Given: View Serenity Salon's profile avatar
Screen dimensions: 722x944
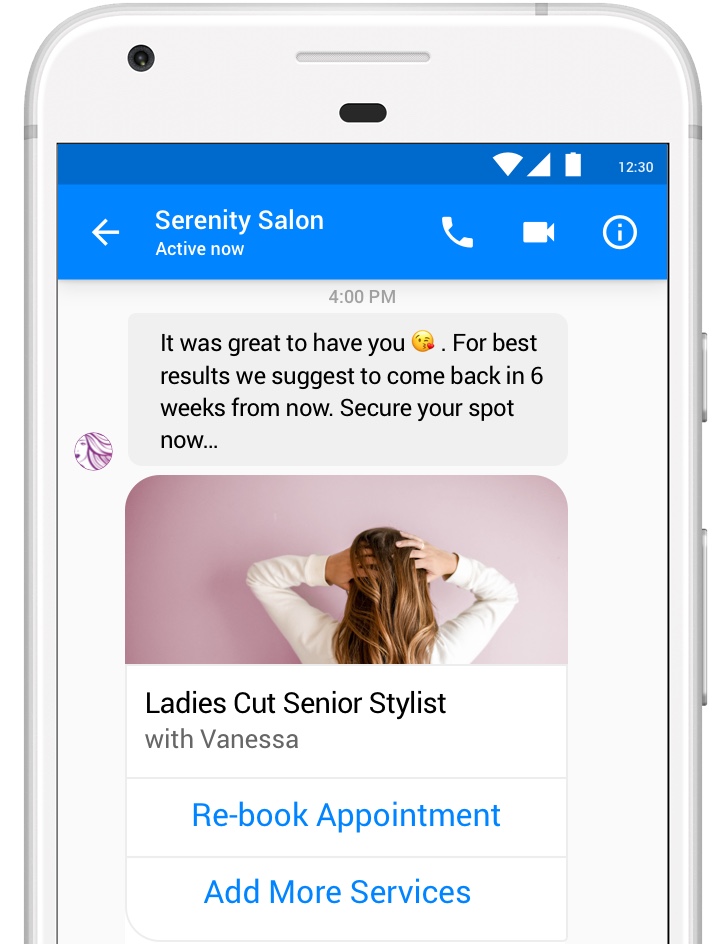Looking at the screenshot, I should (93, 451).
